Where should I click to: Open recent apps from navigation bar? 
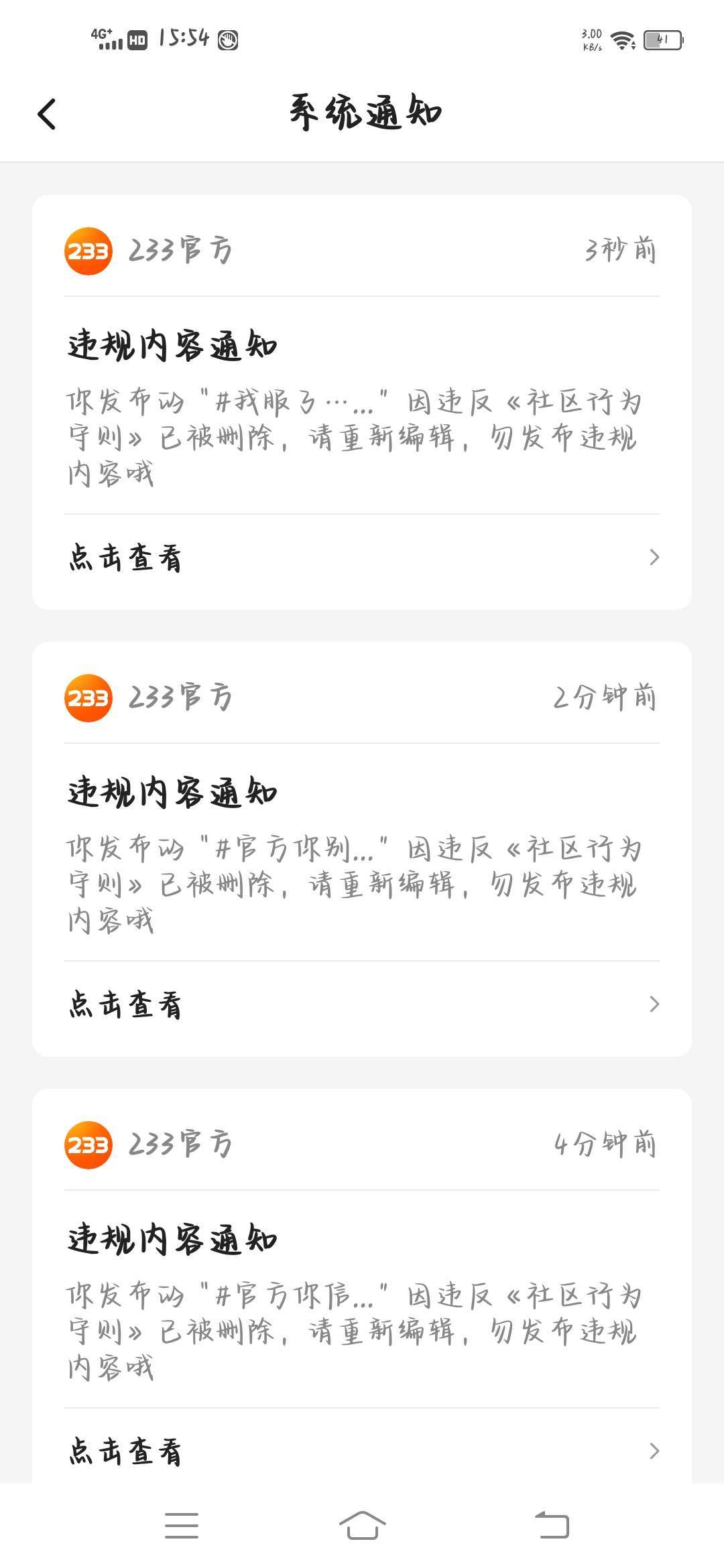(182, 1525)
